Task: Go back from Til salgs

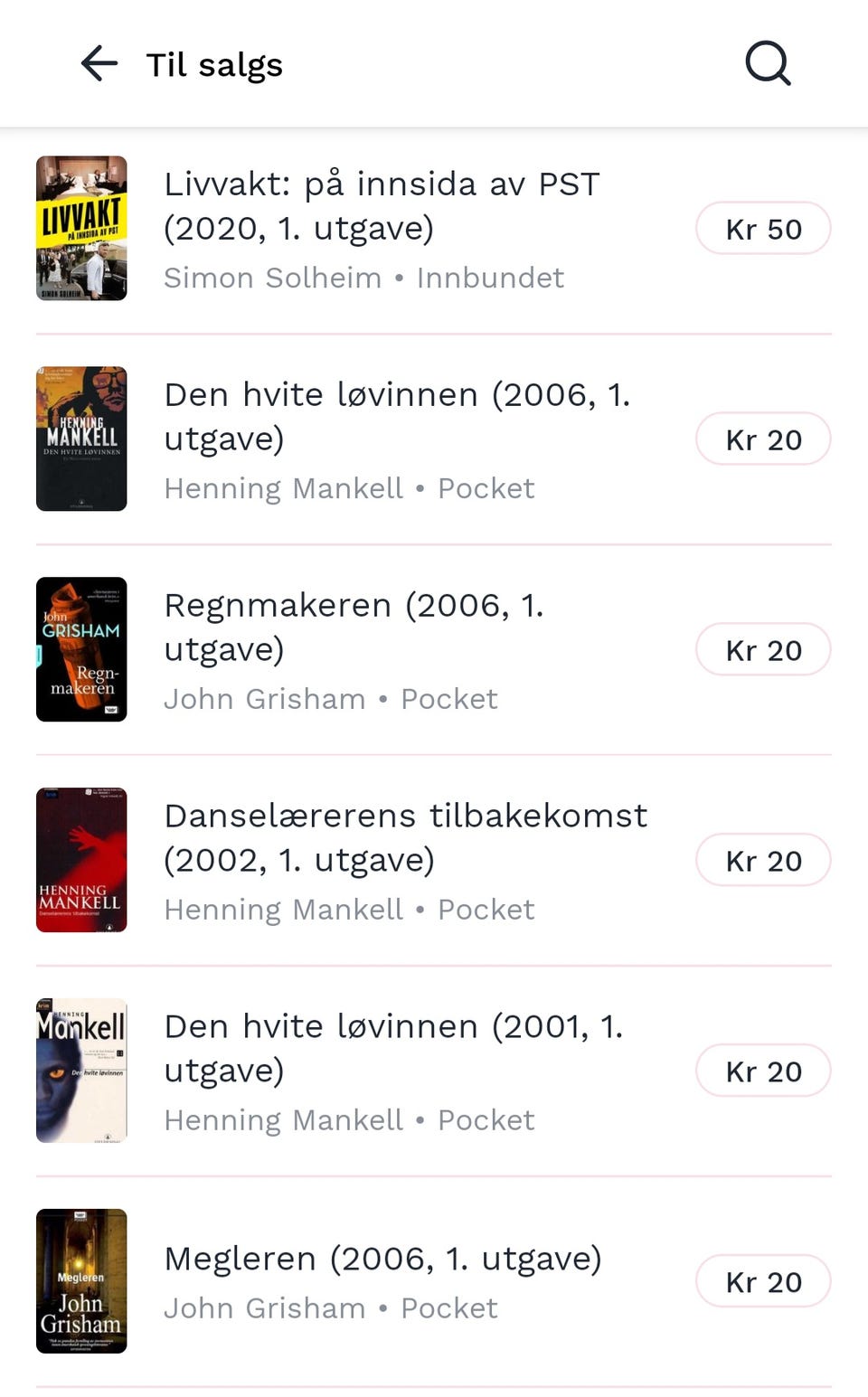Action: tap(99, 64)
